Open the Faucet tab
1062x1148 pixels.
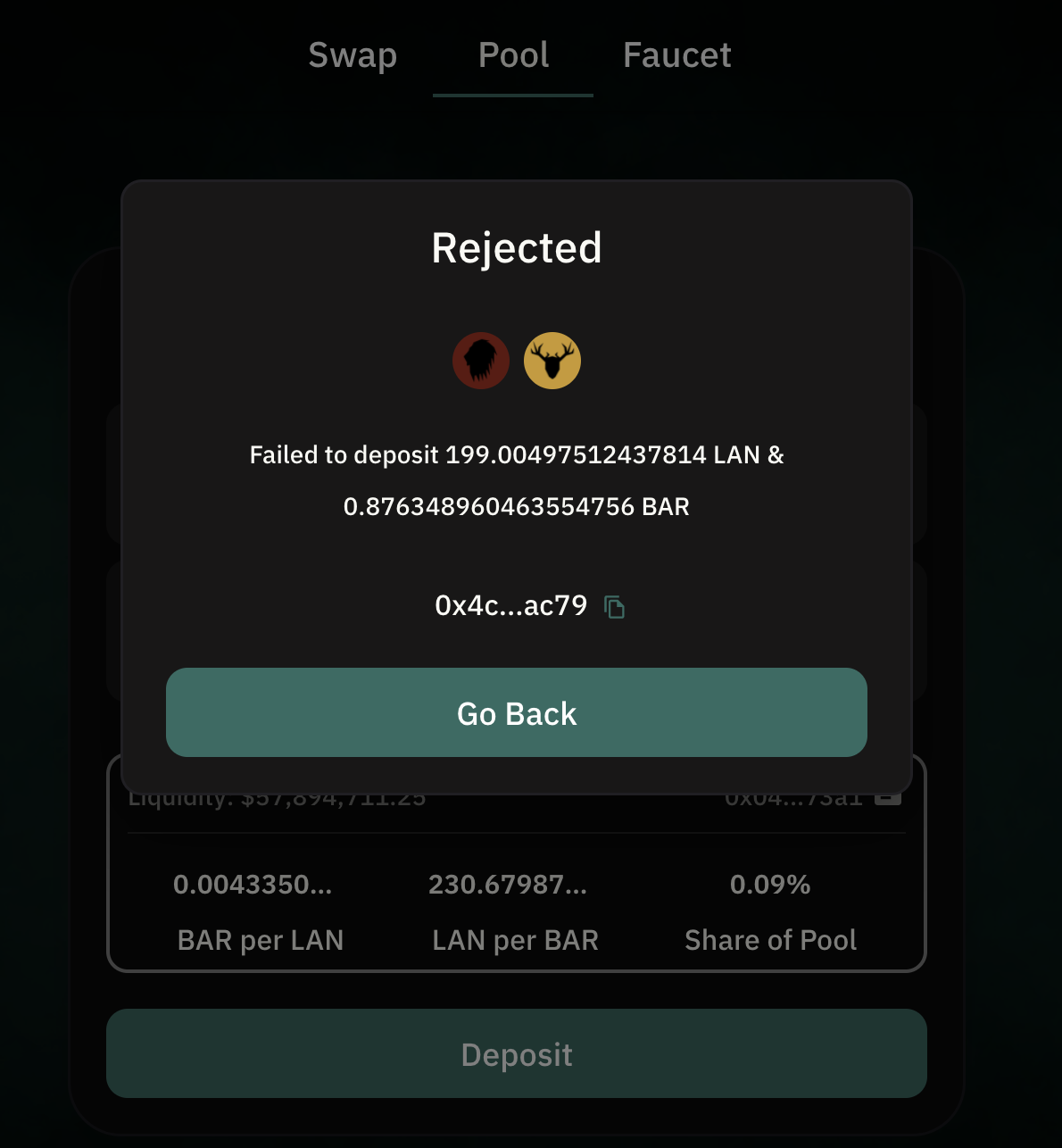click(676, 55)
